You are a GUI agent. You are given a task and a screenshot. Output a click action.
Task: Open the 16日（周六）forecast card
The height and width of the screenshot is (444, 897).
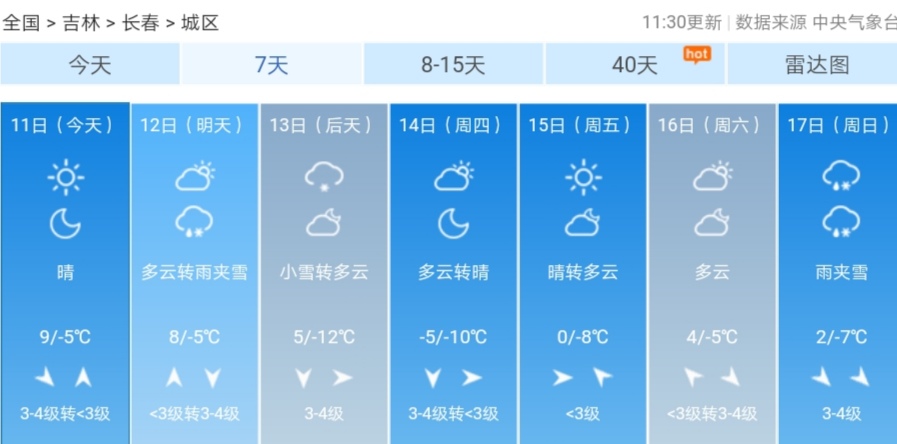(x=711, y=270)
